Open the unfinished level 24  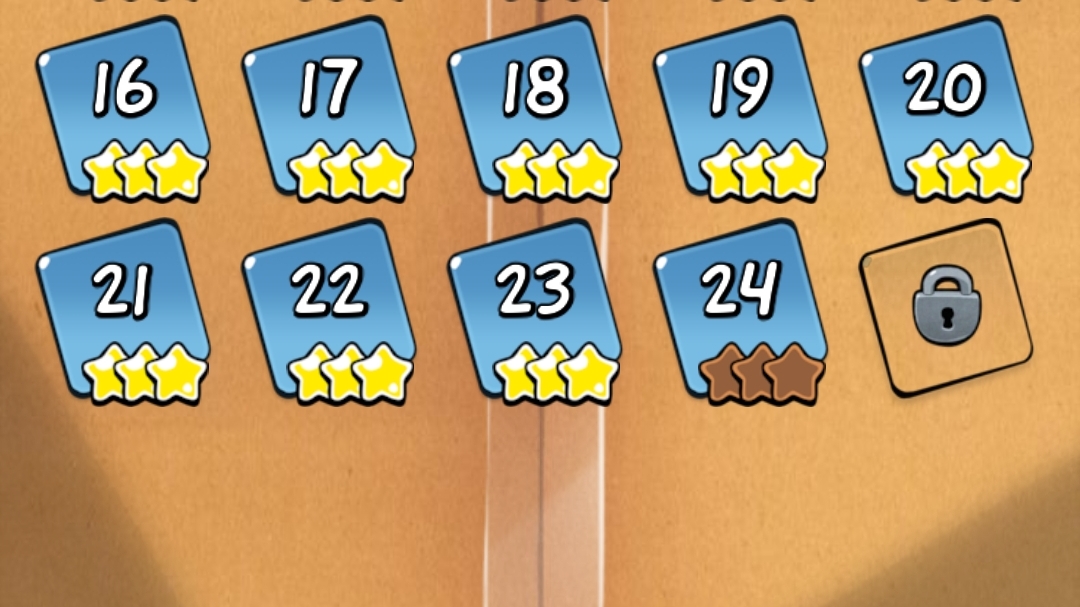click(x=741, y=312)
